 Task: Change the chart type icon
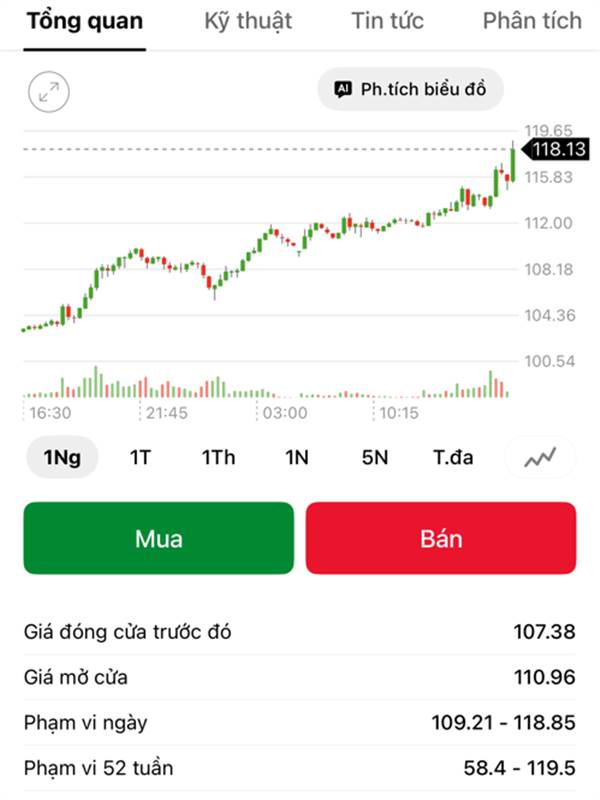541,458
